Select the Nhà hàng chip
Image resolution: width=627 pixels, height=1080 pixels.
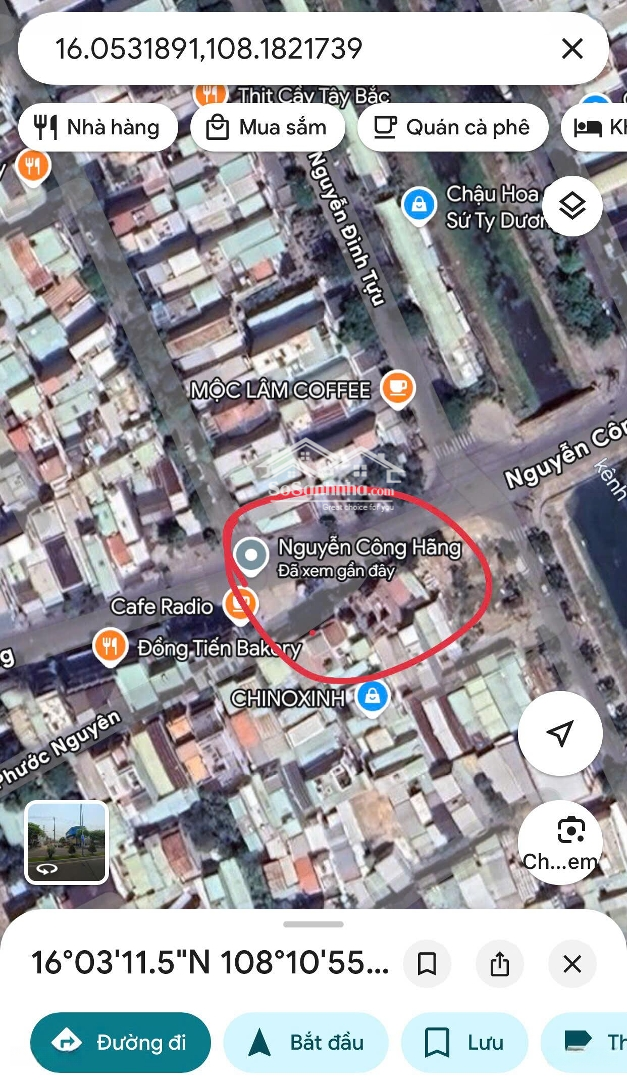[98, 127]
